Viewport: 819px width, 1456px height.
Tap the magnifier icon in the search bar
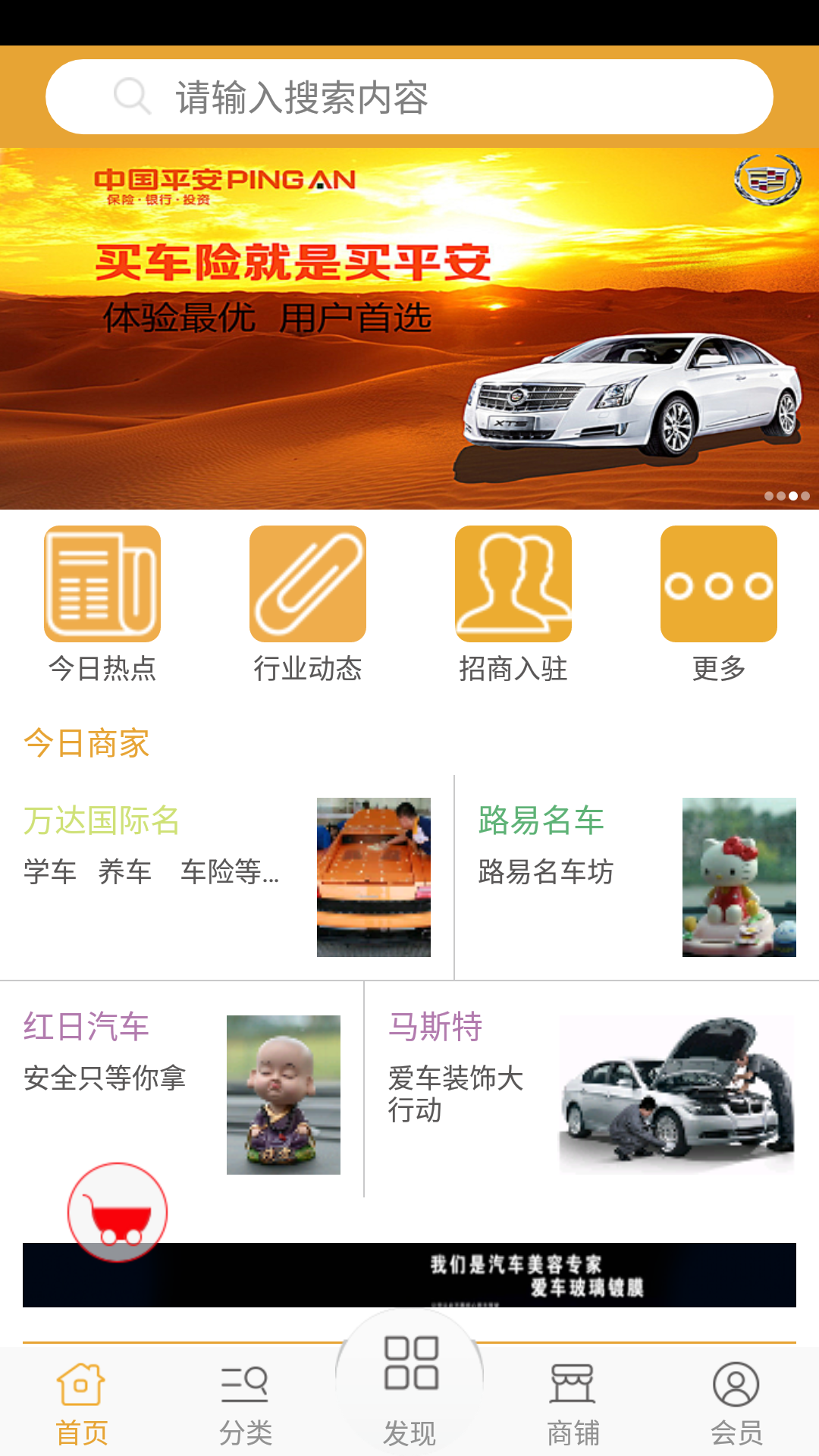point(133,96)
